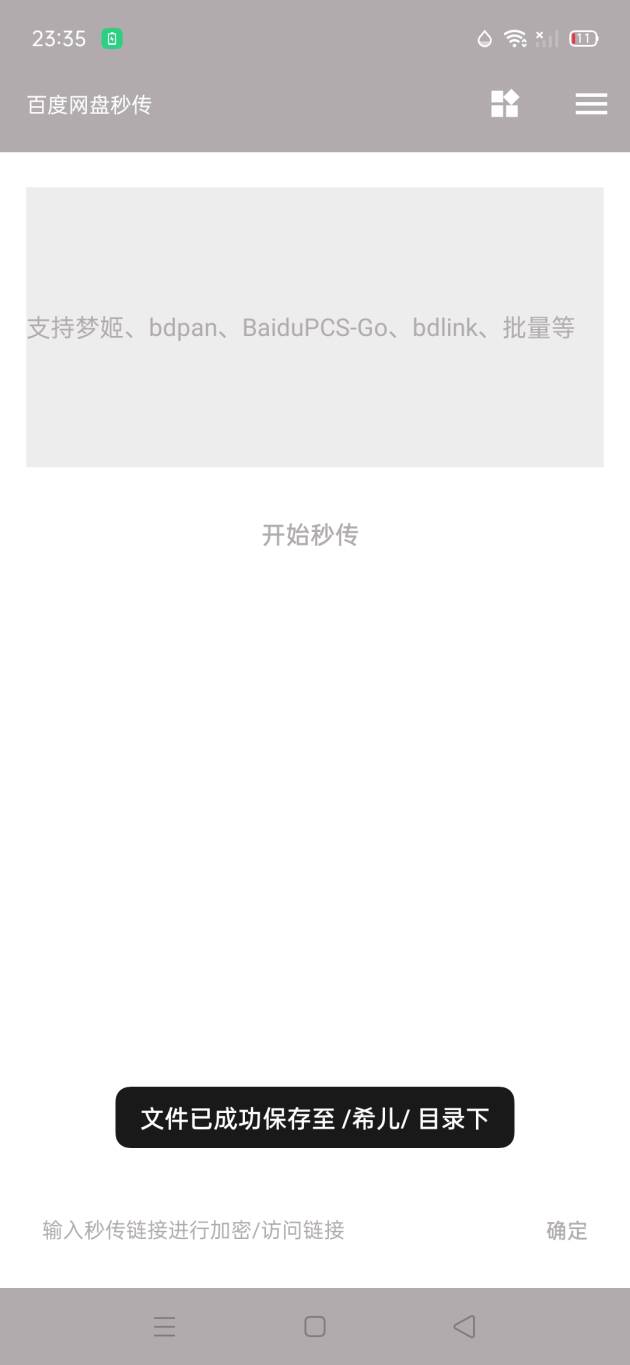Go back using system back button

[x=464, y=1326]
